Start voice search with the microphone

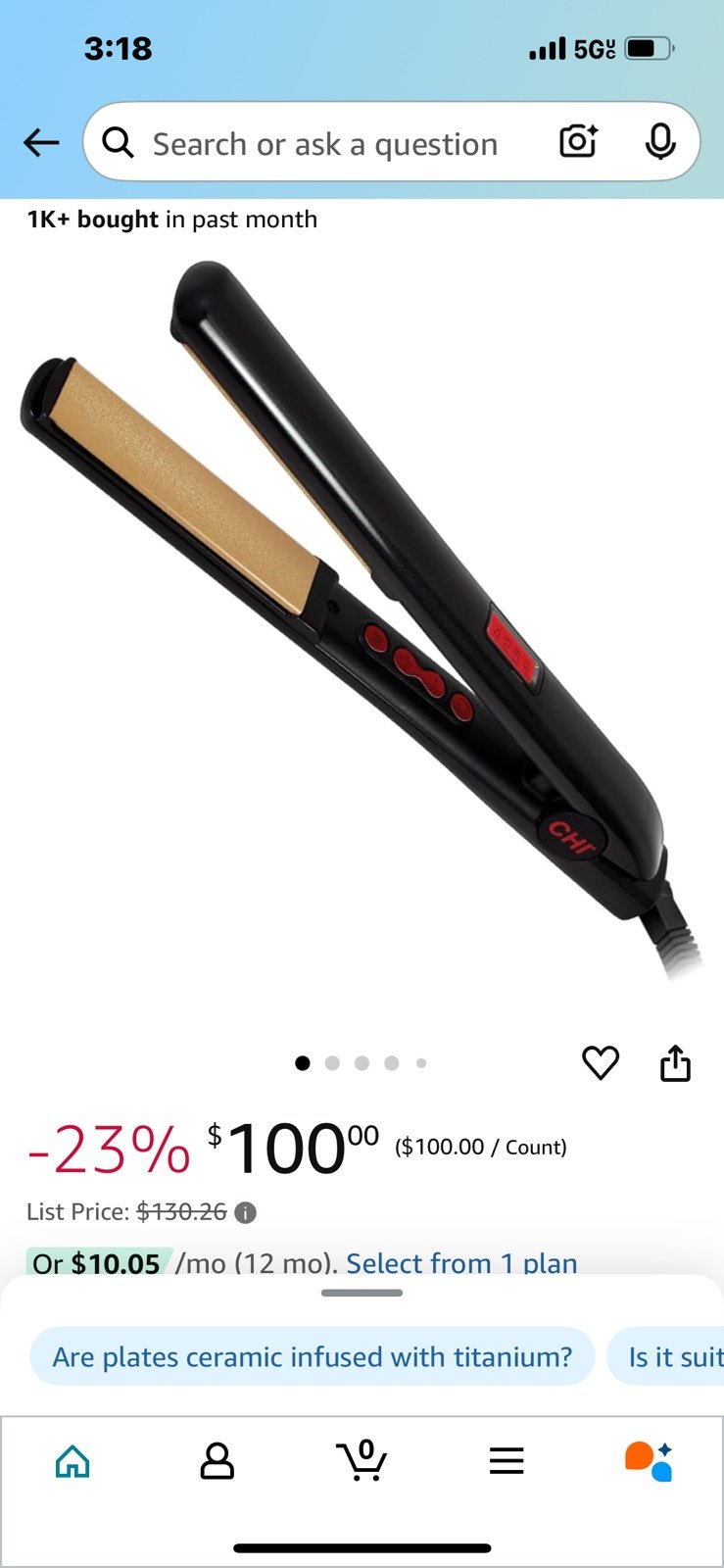point(660,142)
